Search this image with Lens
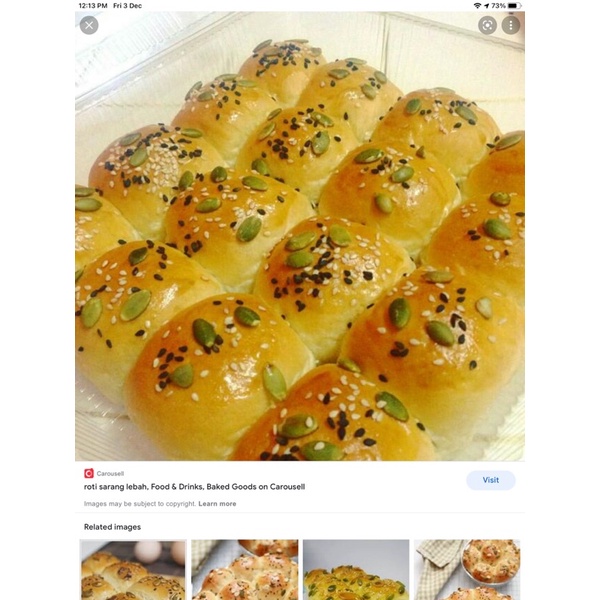Screen dimensions: 600x600 tap(487, 25)
